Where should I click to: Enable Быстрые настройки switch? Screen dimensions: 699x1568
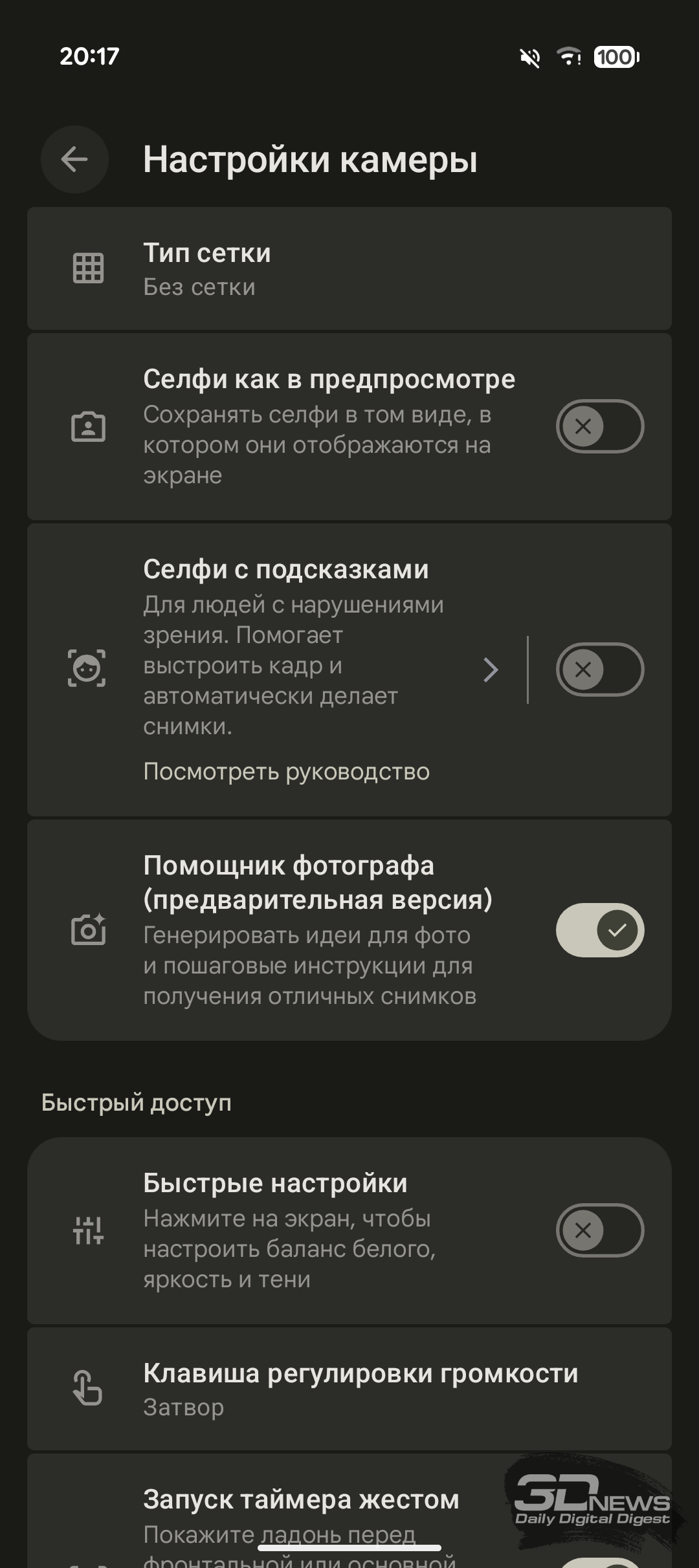pos(599,1230)
